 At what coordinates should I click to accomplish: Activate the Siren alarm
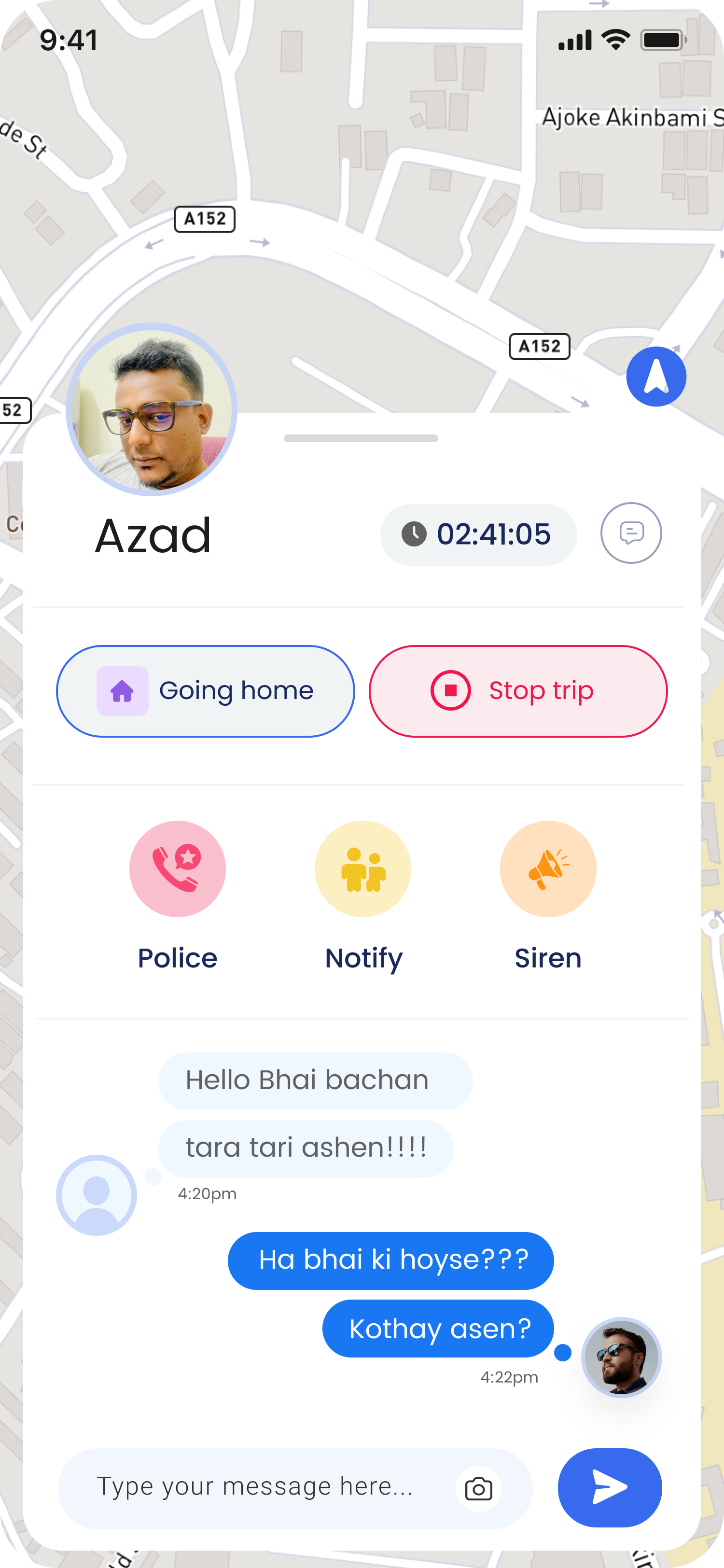pos(547,868)
